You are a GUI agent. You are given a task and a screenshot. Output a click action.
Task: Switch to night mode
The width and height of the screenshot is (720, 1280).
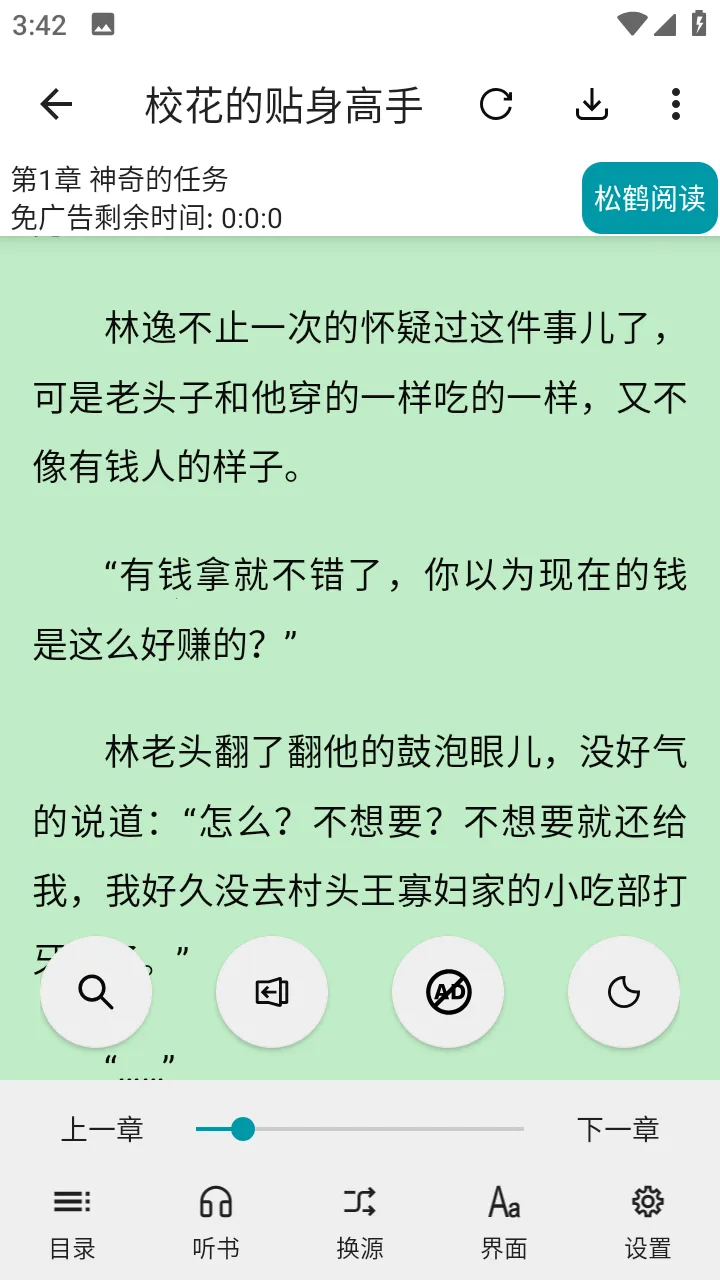point(624,992)
